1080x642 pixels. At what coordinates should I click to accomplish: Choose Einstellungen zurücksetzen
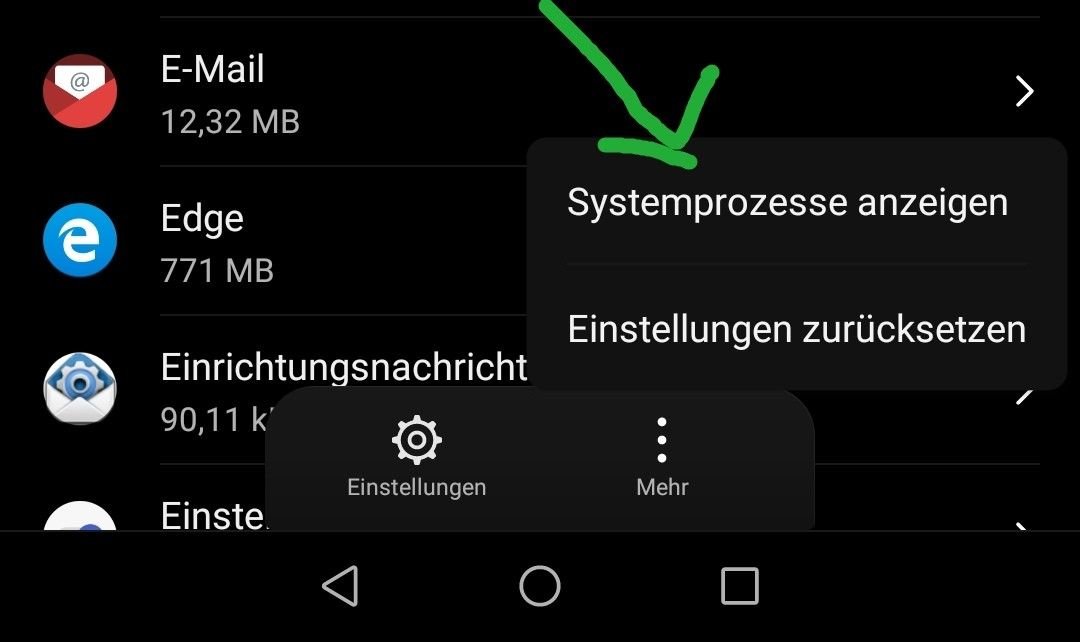796,329
